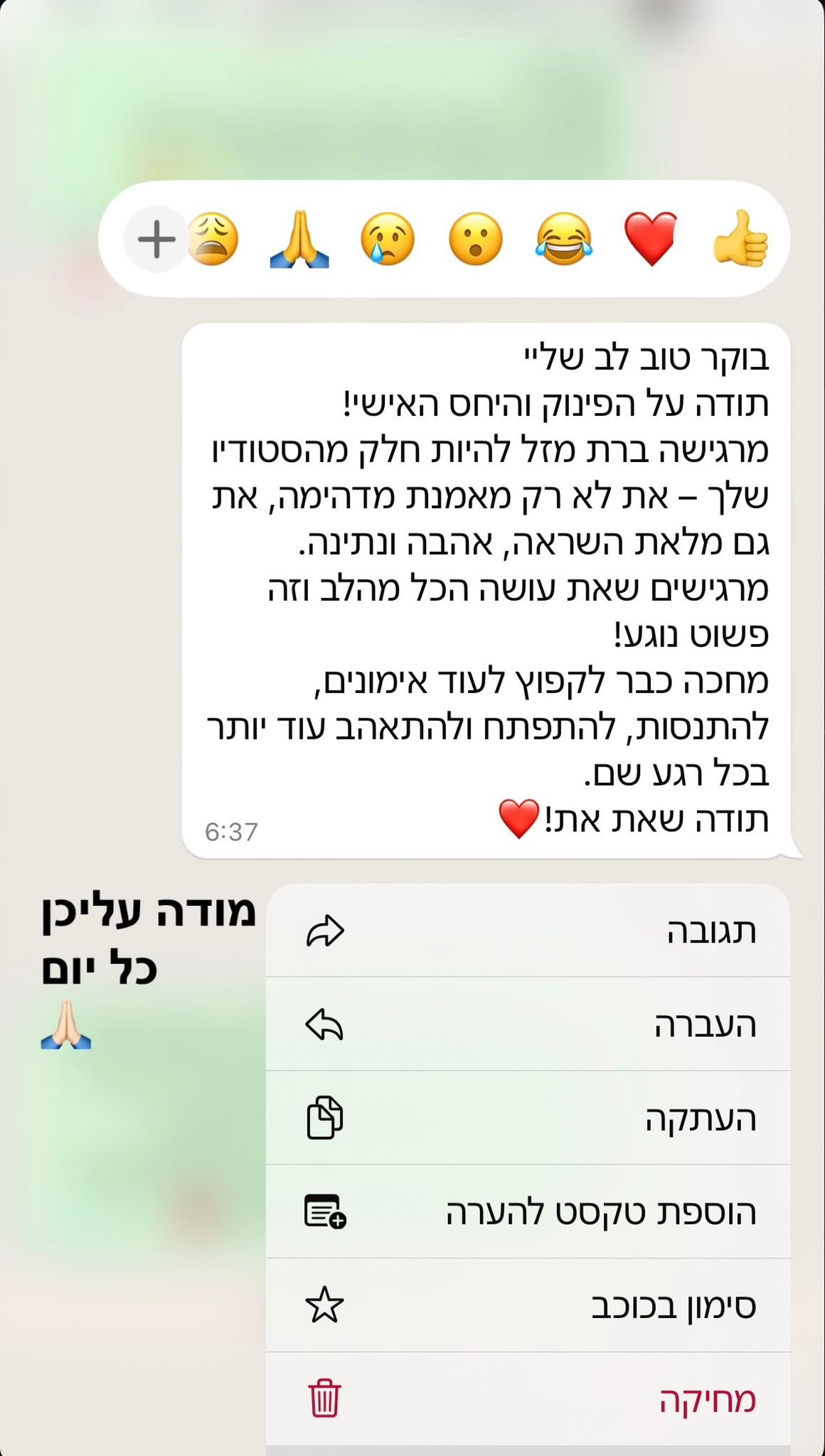825x1456 pixels.
Task: React with the thumbs up emoji
Action: coord(740,239)
